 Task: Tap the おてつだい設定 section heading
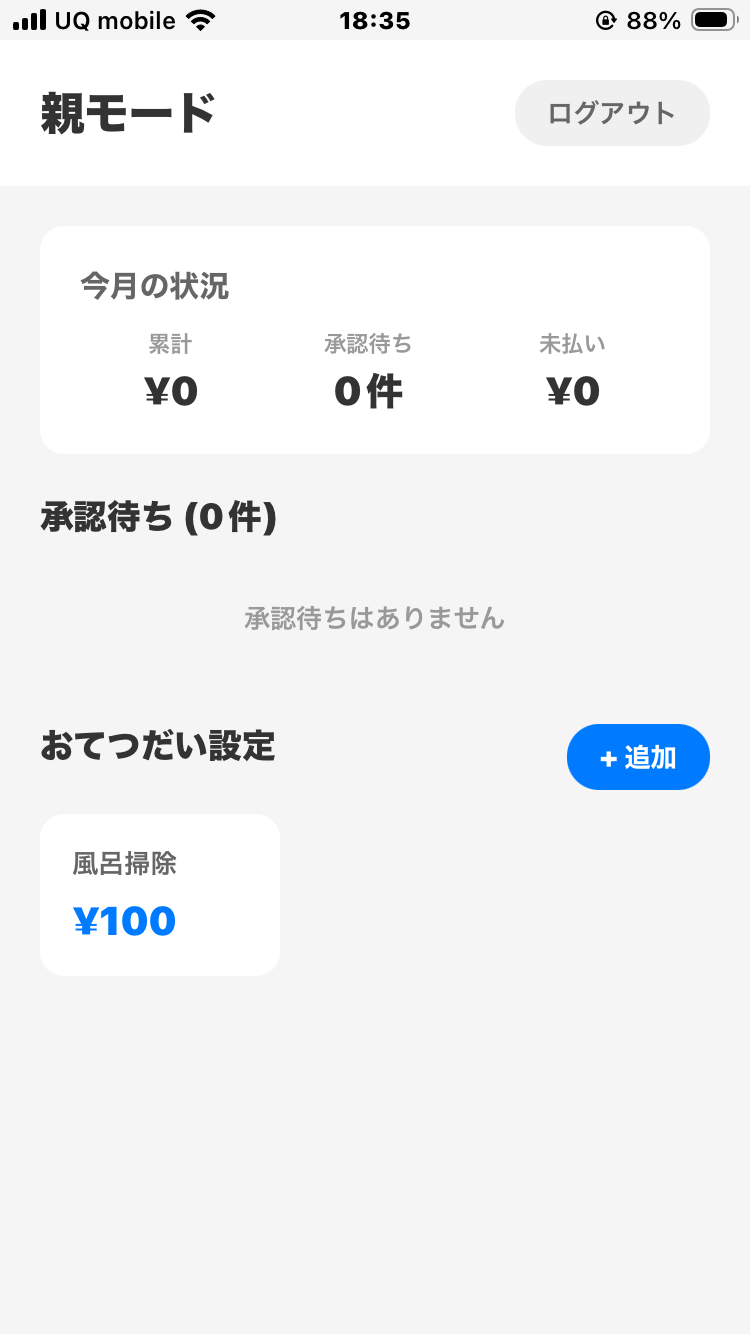[155, 747]
